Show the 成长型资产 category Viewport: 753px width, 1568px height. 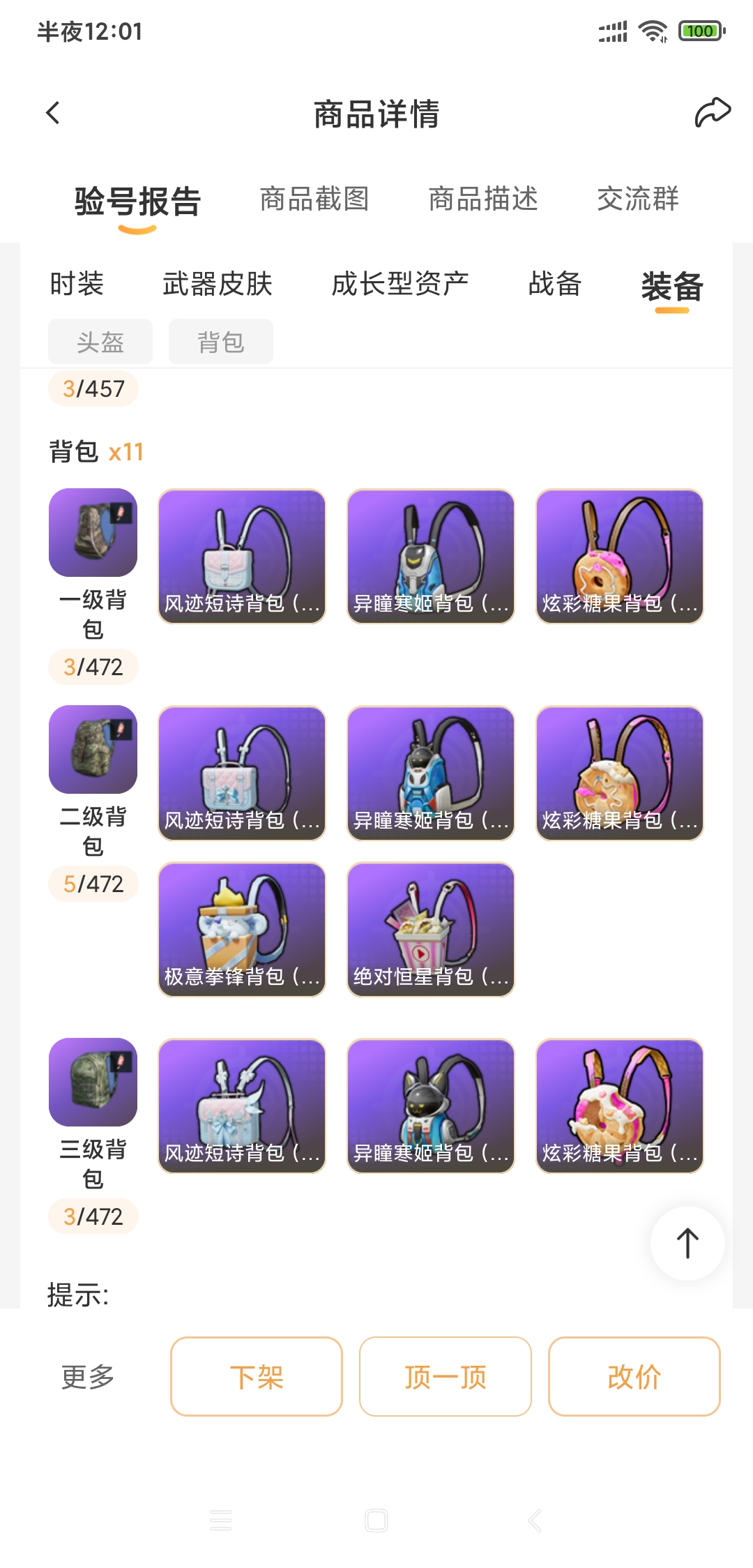click(x=400, y=284)
